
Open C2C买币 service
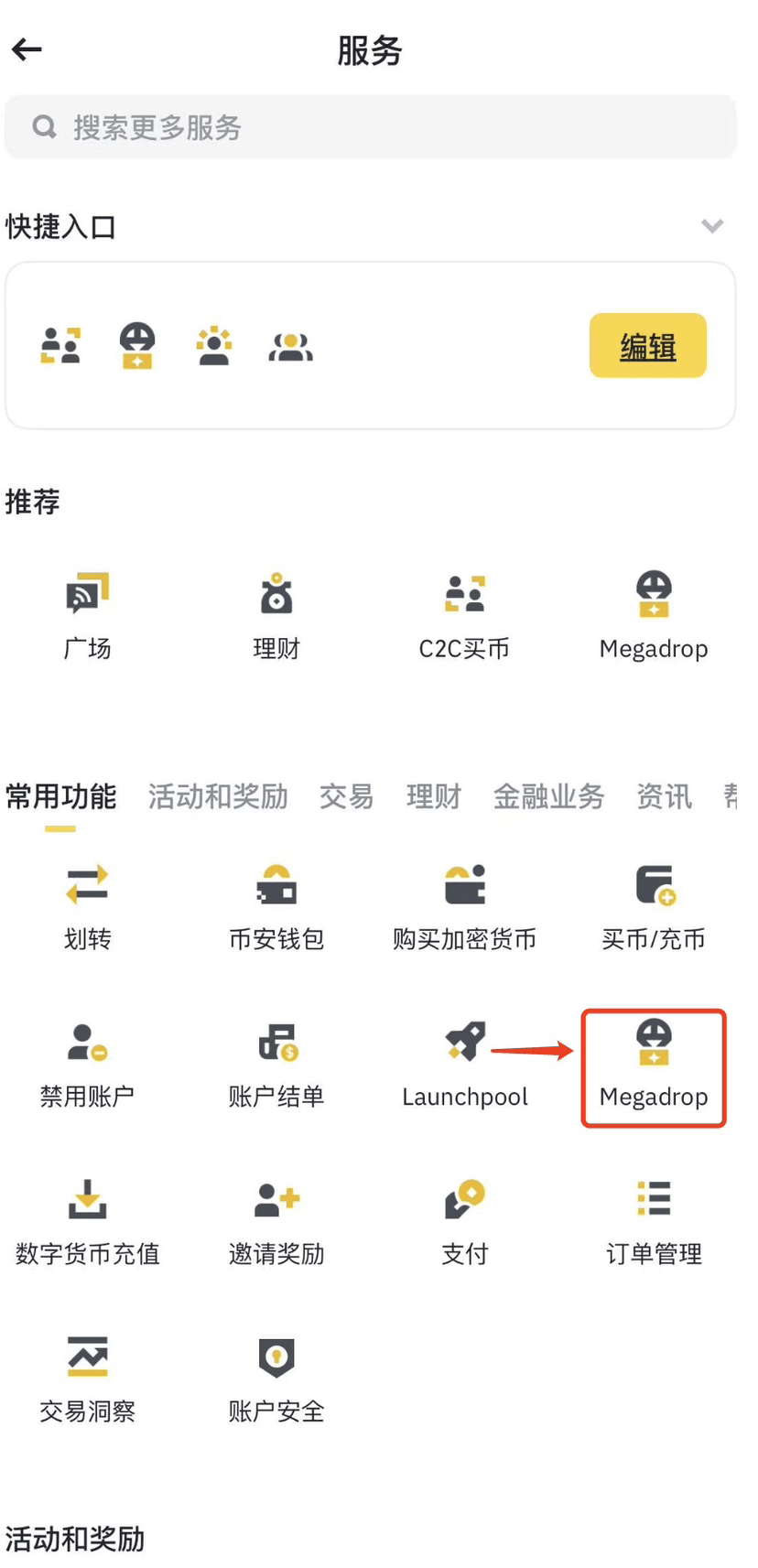[464, 614]
